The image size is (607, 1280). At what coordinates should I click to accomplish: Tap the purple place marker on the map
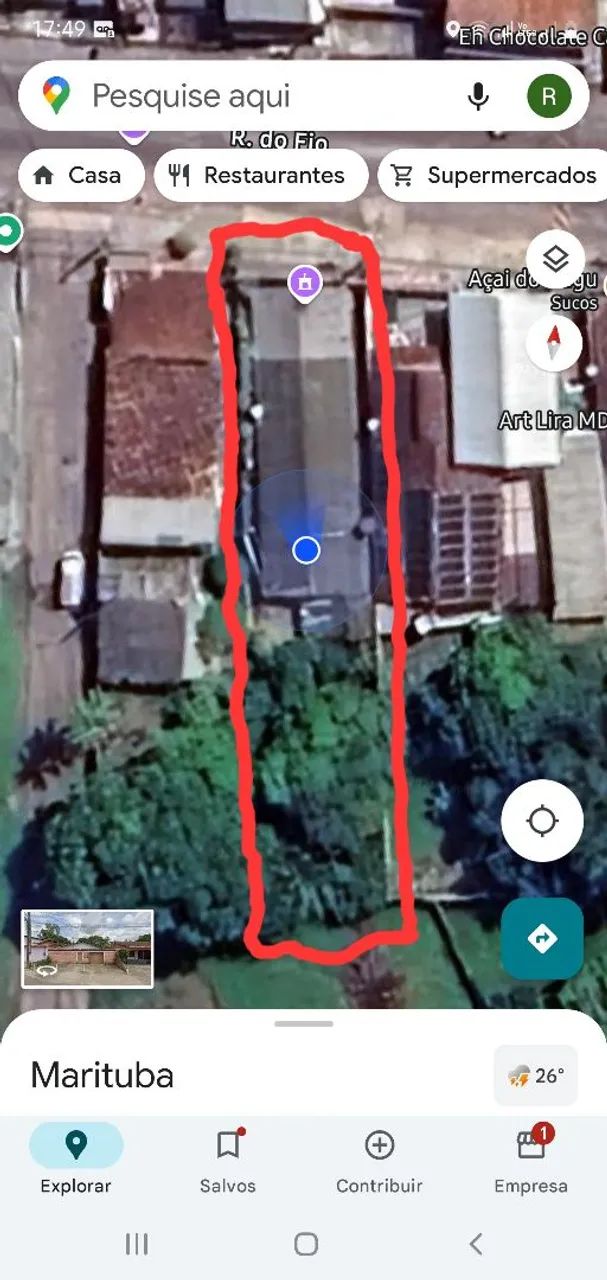point(305,282)
